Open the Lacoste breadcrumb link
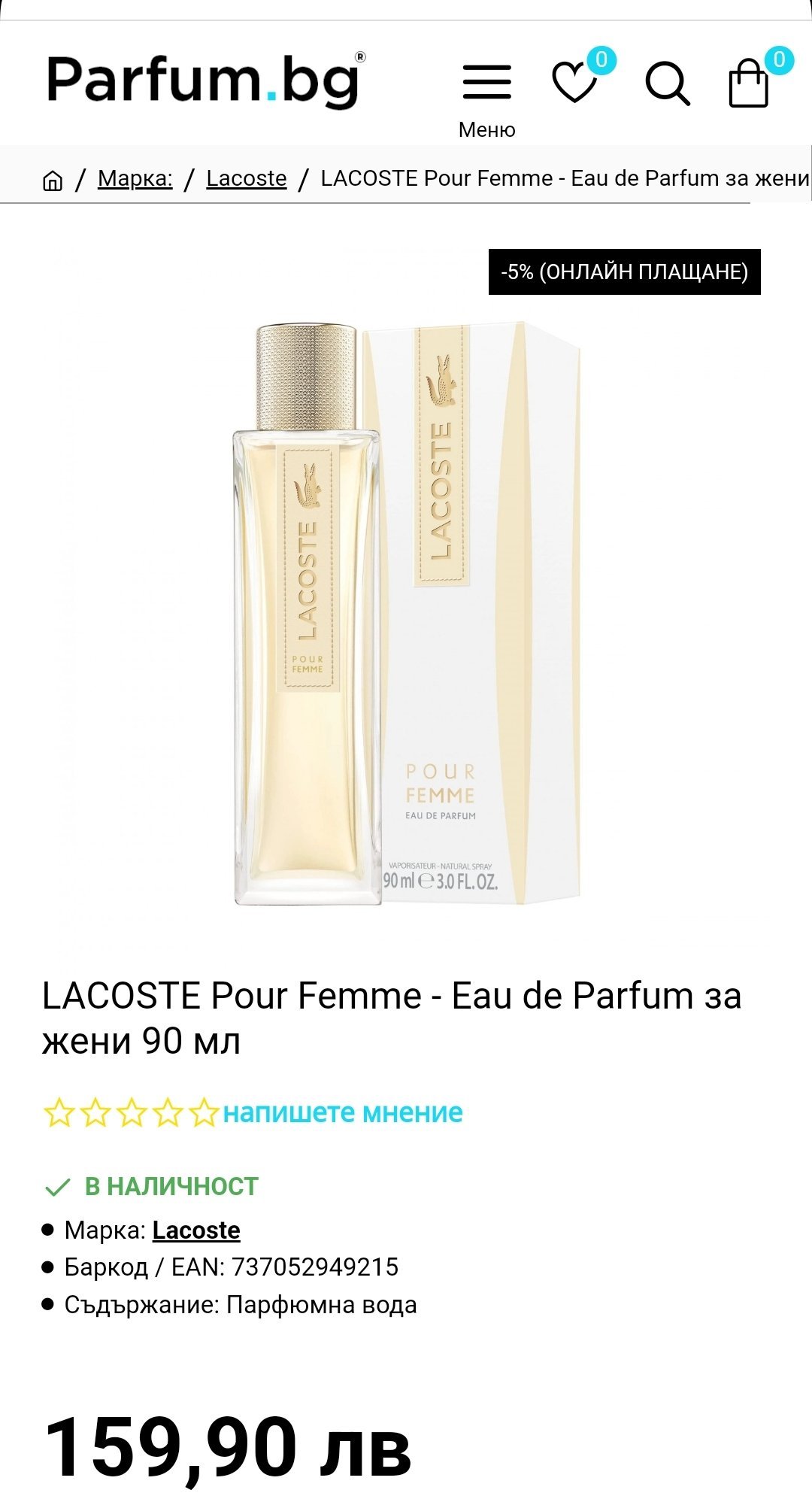This screenshot has width=812, height=1508. point(247,178)
